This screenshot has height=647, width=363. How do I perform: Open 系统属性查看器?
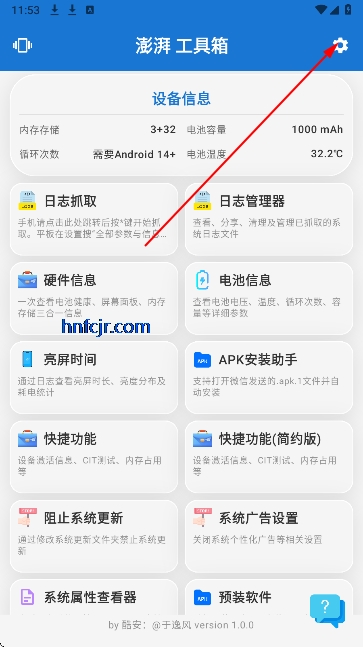94,597
